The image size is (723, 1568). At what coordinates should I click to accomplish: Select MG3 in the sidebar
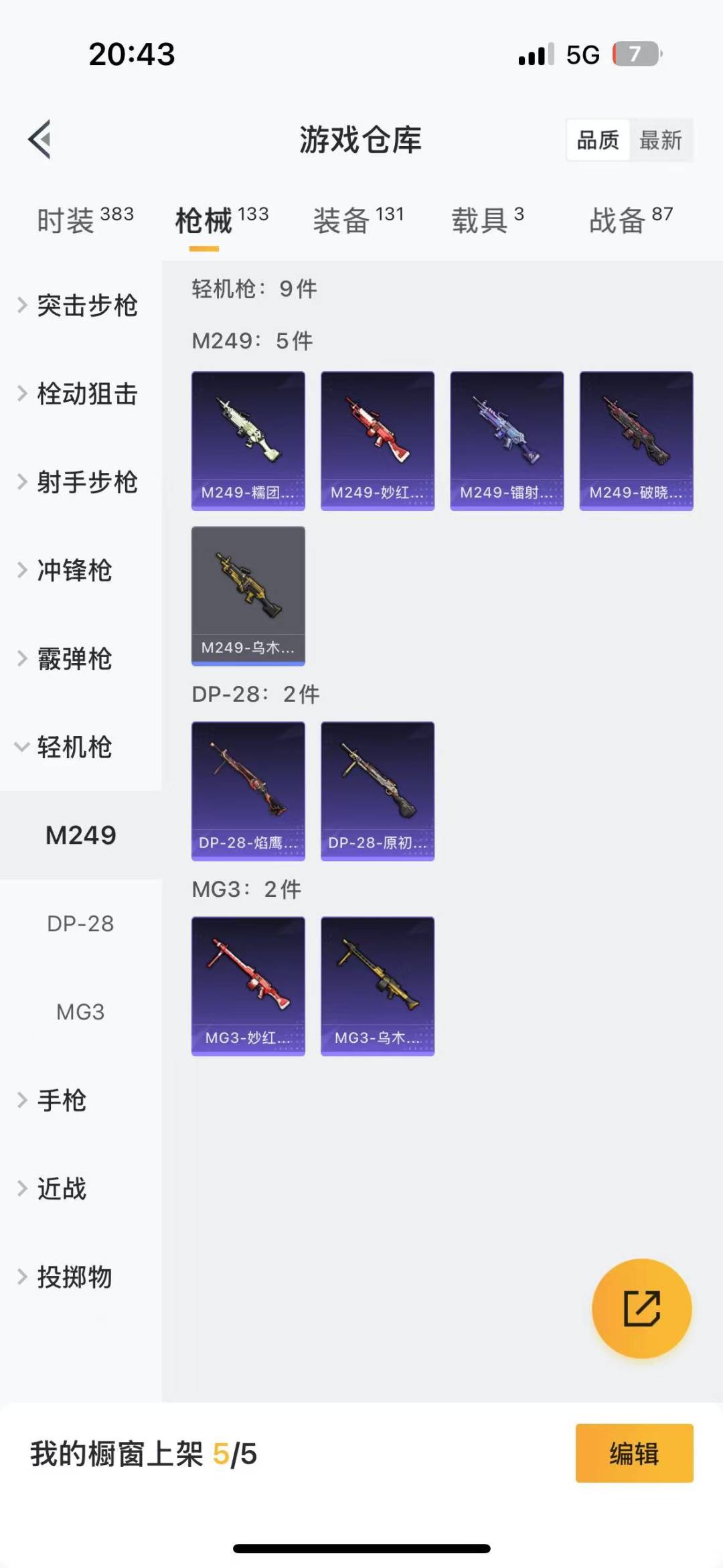tap(80, 1012)
